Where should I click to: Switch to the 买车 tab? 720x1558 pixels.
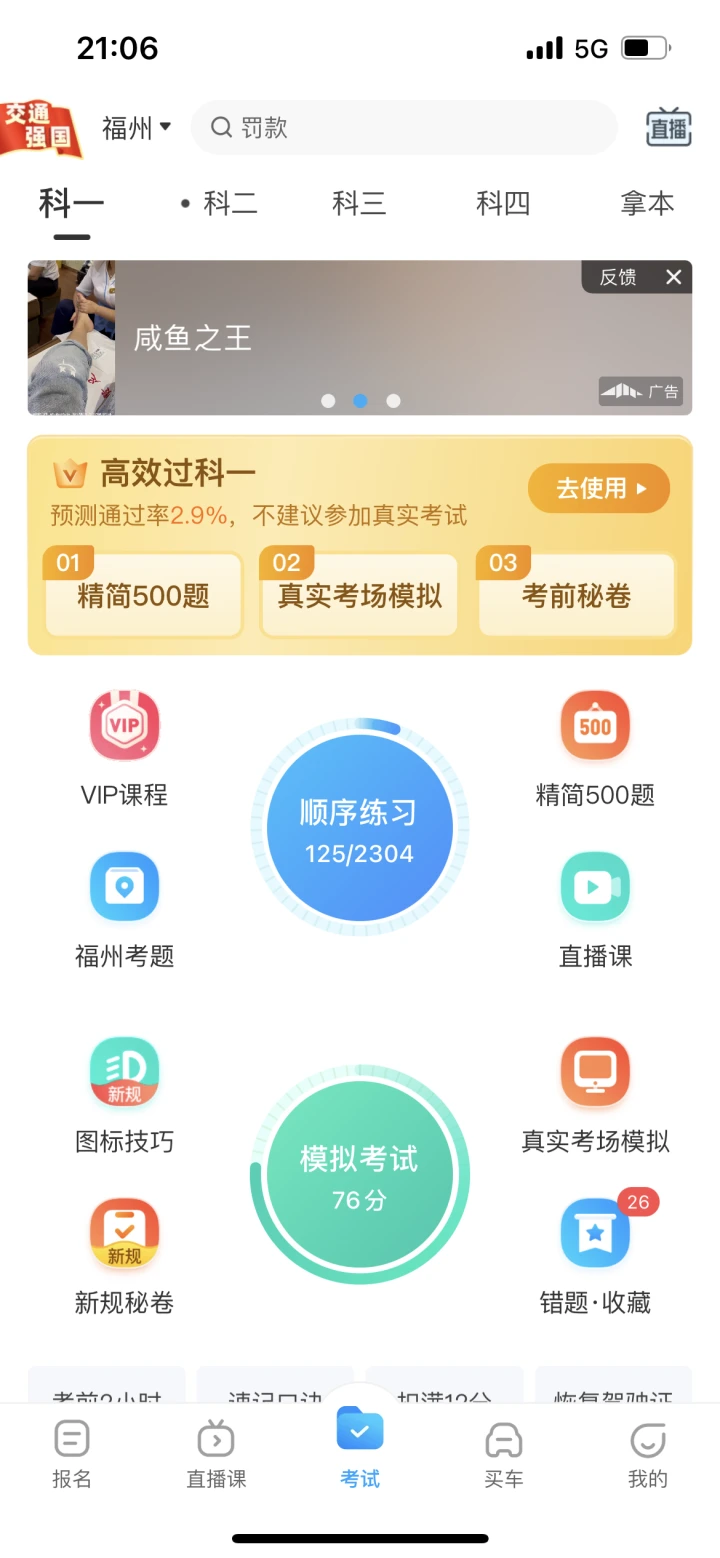503,1454
